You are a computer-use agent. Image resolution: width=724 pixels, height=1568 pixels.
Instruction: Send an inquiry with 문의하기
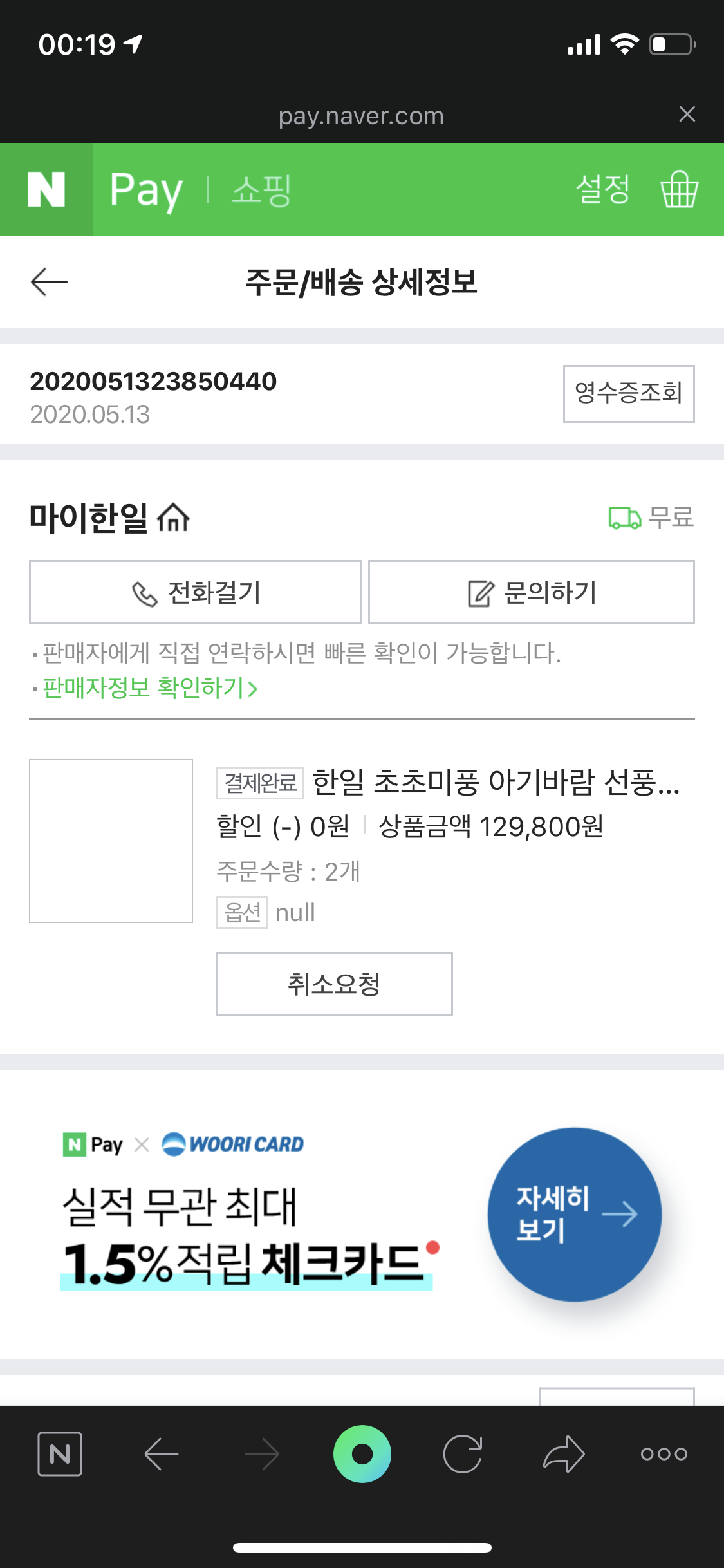pyautogui.click(x=532, y=592)
